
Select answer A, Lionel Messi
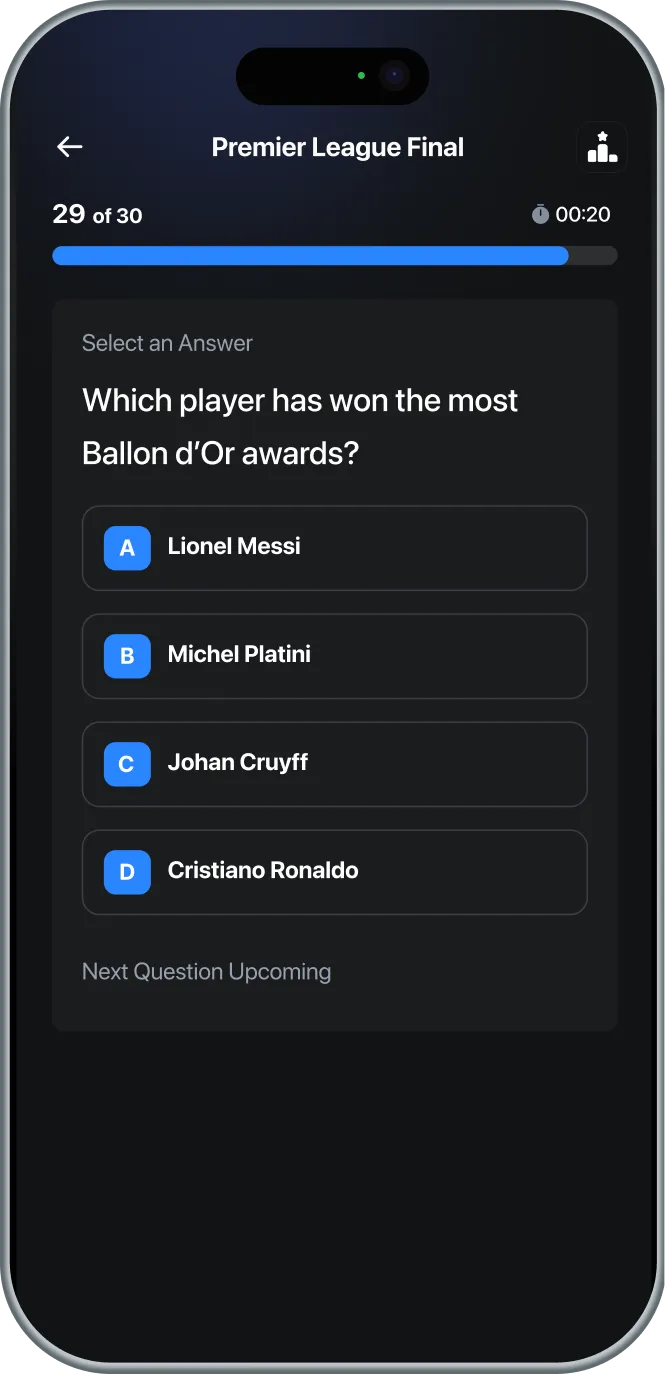pos(334,548)
